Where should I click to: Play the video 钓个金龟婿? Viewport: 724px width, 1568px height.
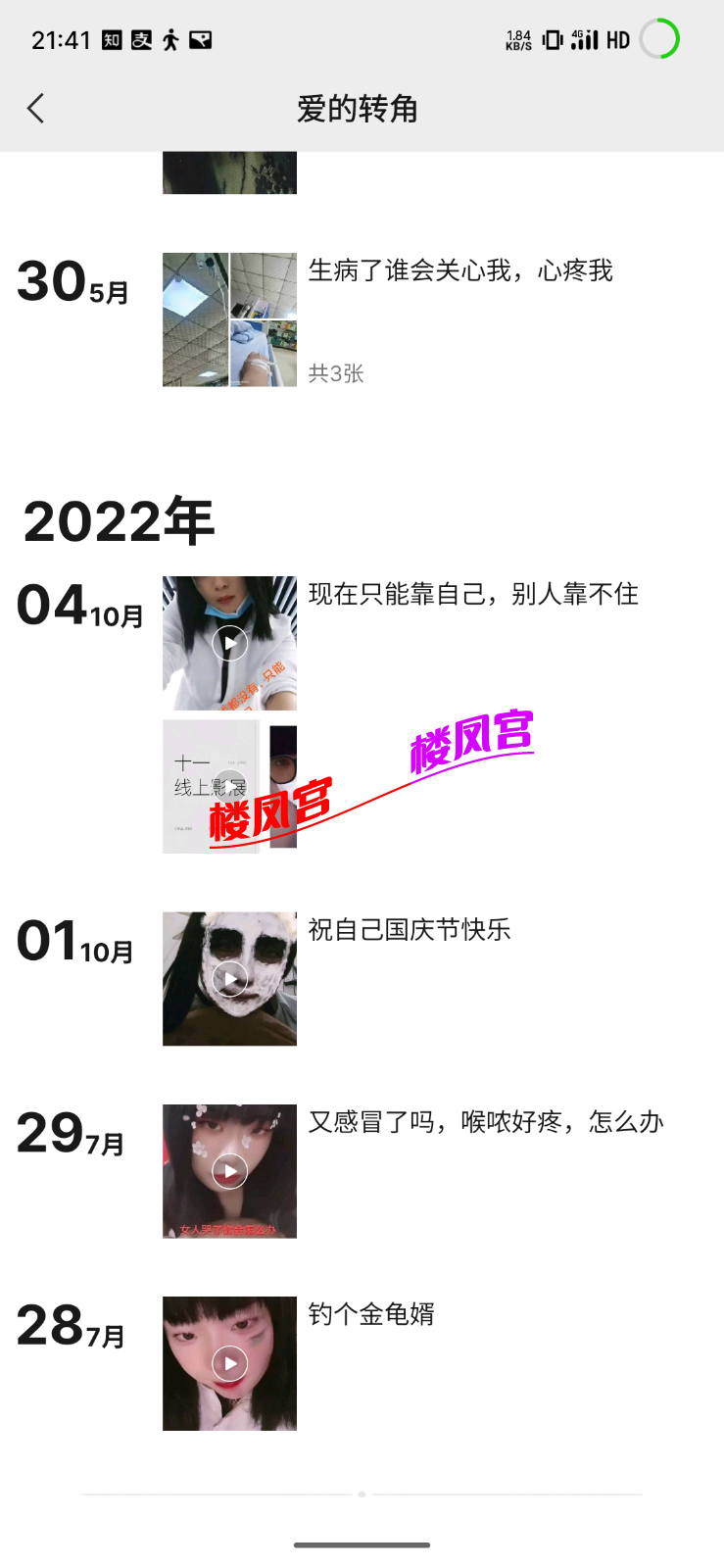point(229,1363)
